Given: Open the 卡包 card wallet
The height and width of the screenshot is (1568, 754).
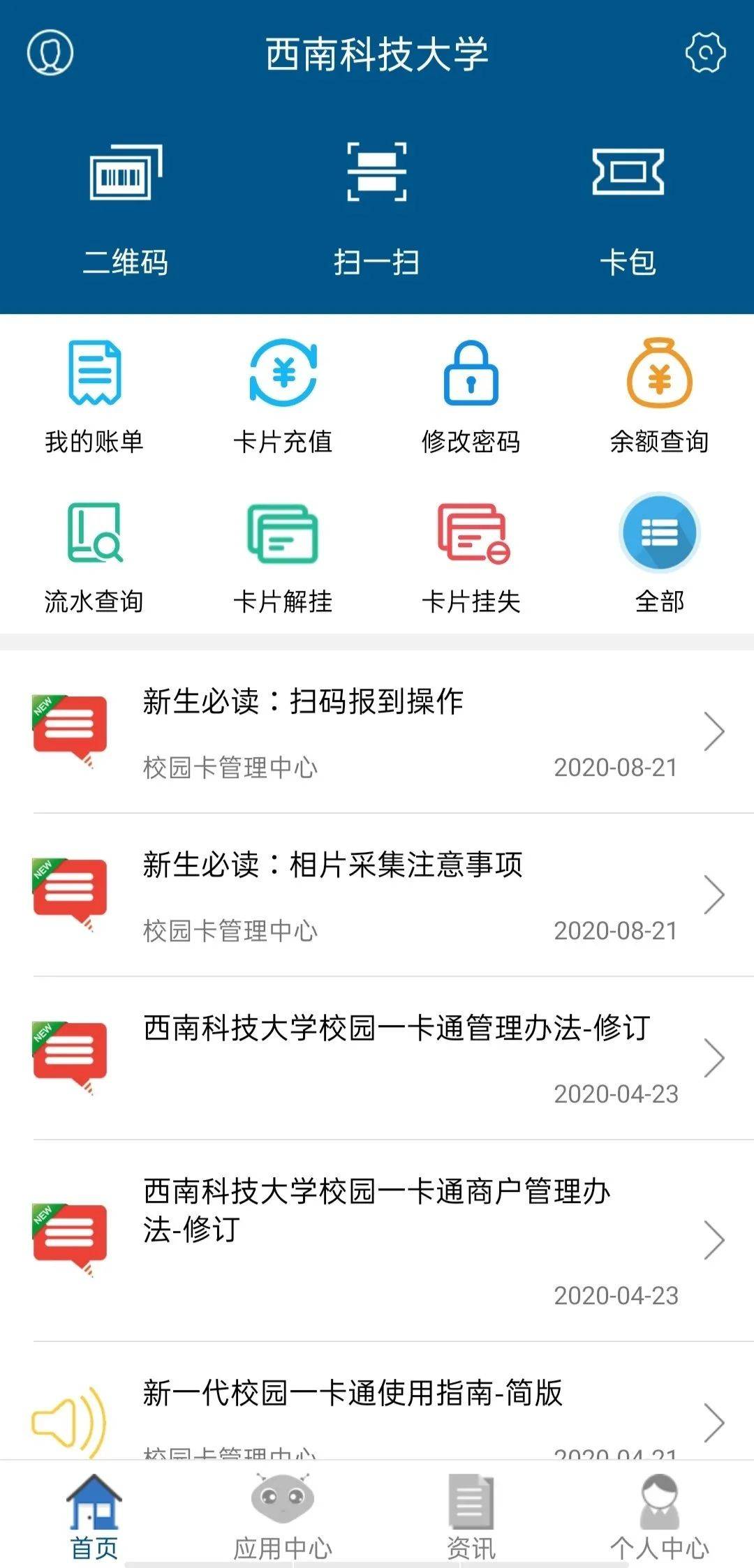Looking at the screenshot, I should (x=628, y=209).
